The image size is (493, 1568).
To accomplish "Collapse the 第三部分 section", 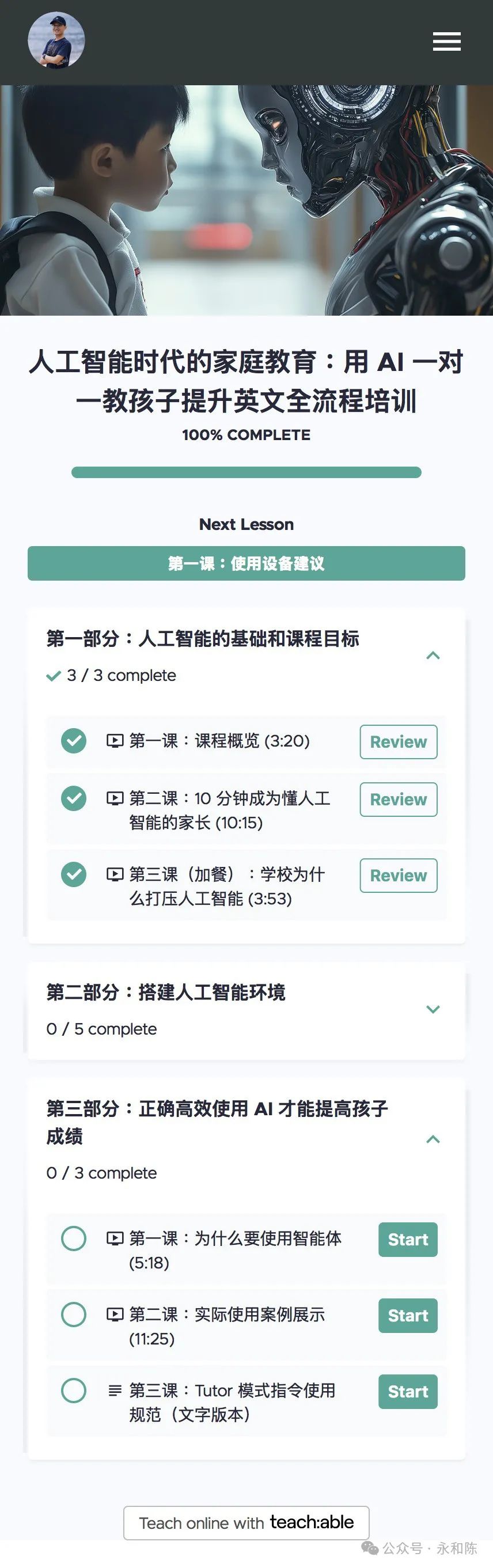I will tap(433, 1139).
